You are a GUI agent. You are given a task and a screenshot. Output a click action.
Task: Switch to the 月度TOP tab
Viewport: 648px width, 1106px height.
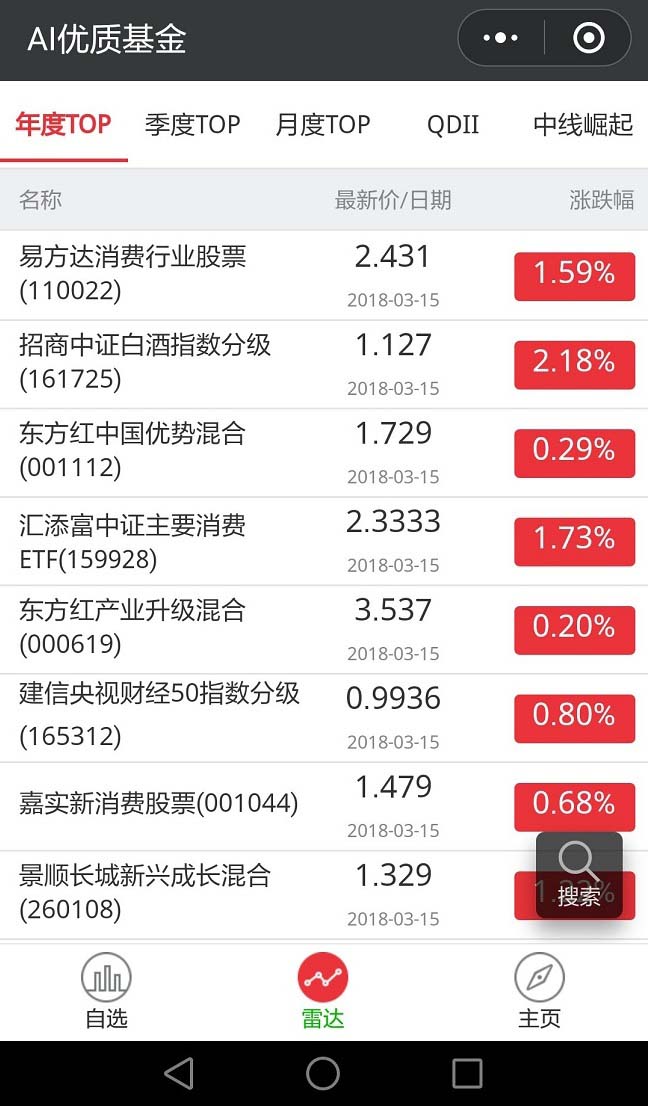322,124
